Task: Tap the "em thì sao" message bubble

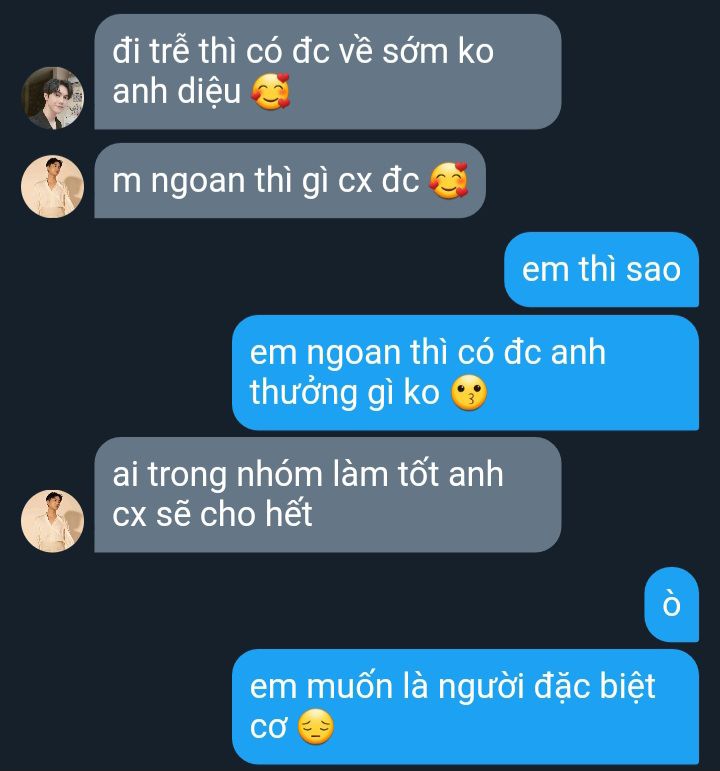Action: [x=601, y=269]
